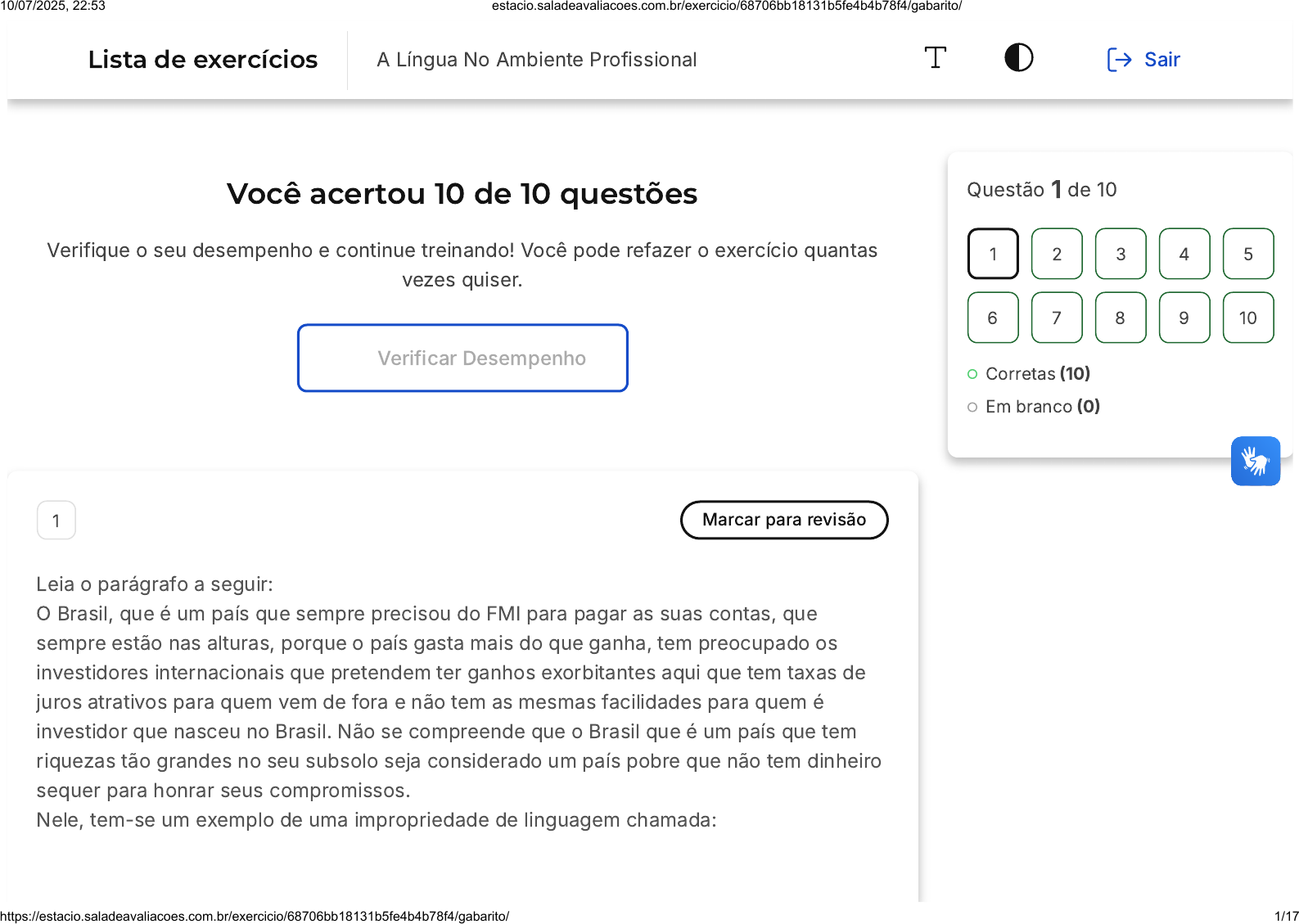Screen dimensions: 1299x924
Task: Jump to question 9
Action: (1184, 318)
